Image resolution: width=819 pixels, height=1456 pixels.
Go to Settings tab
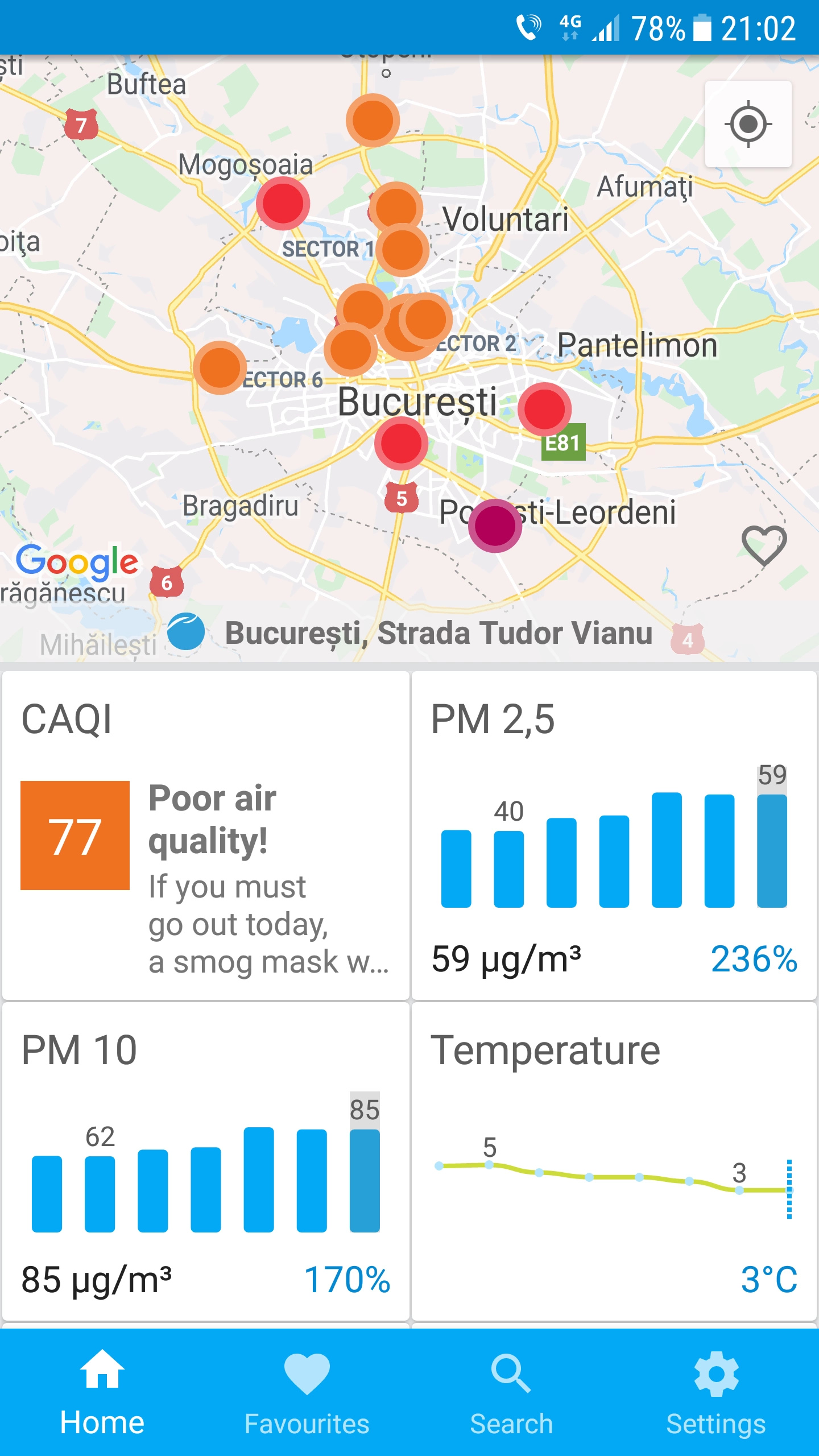(716, 1393)
